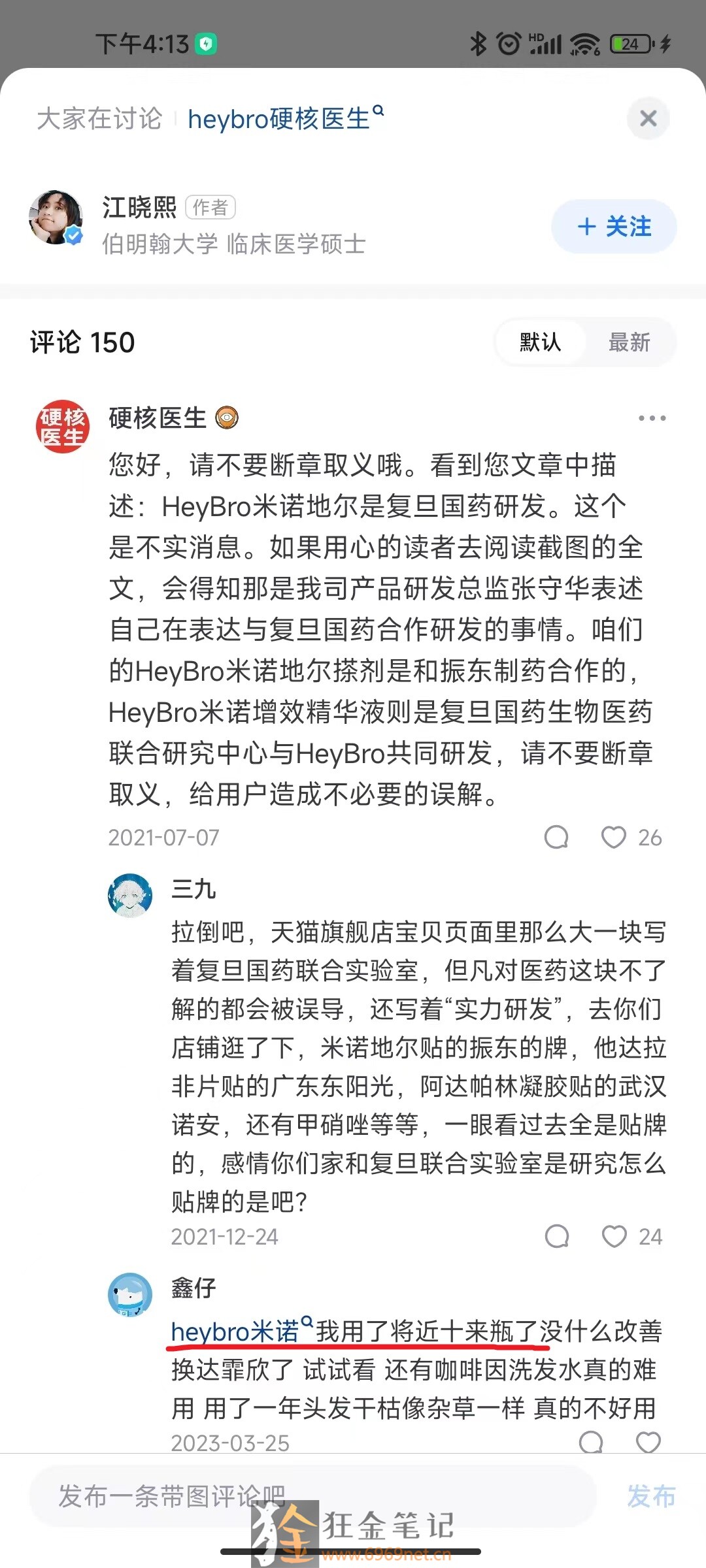Reply to 三九's comment
This screenshot has width=706, height=1568.
[556, 1236]
